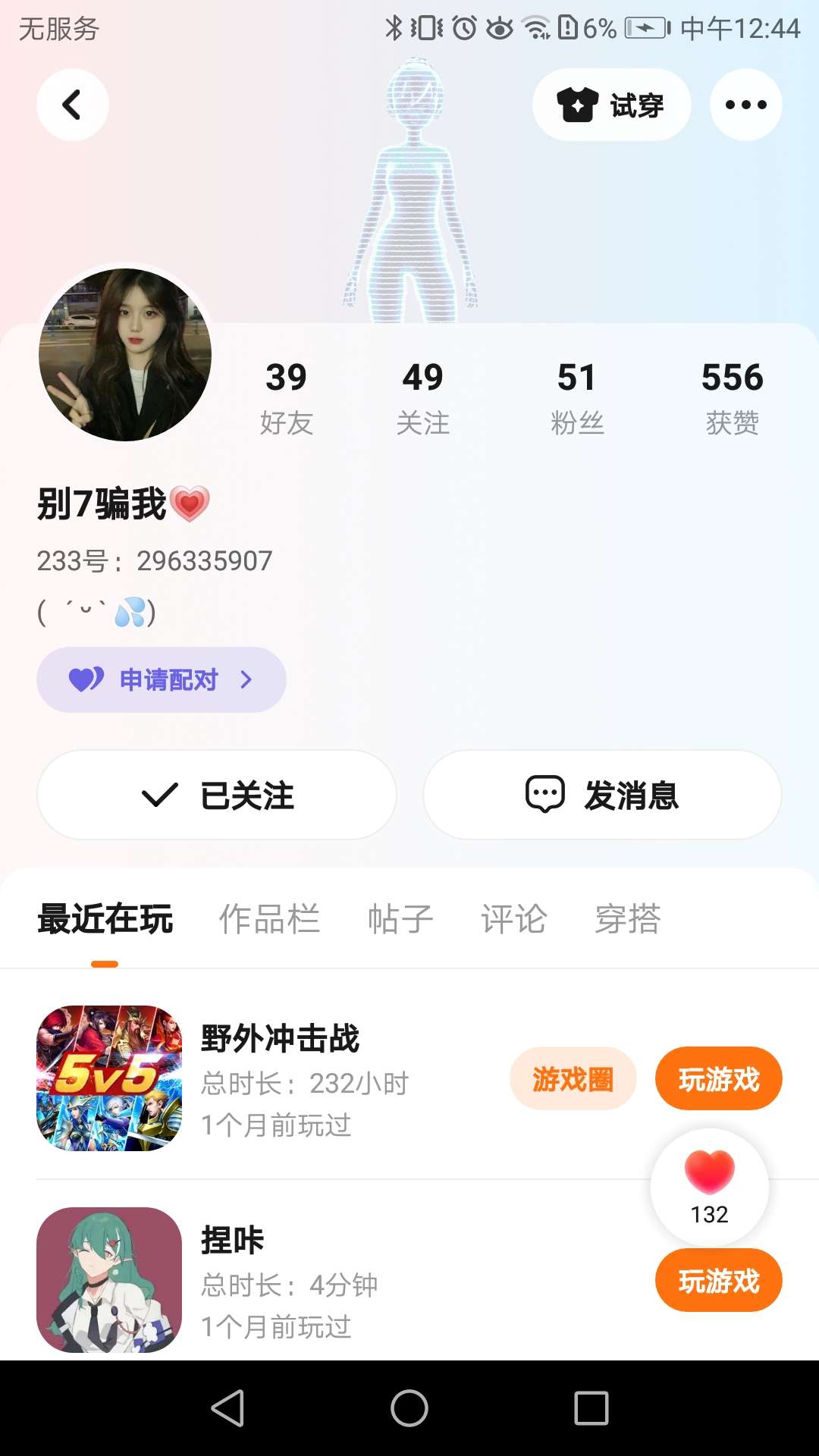
Task: Tap the 试穿 try-on button
Action: [x=611, y=105]
